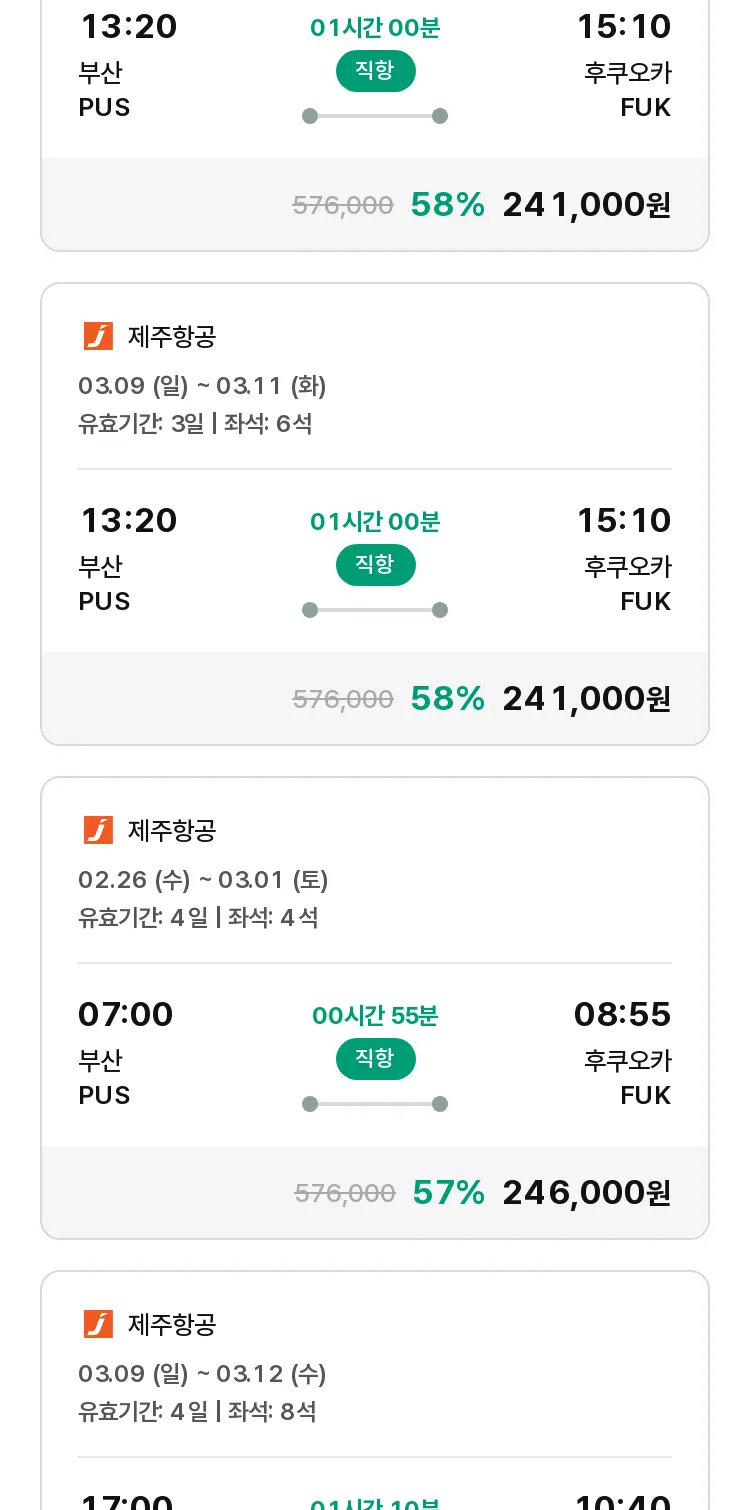Open the 제주항공 flight deal for 03.09 ~ 03.11
750x1510 pixels.
tap(375, 514)
